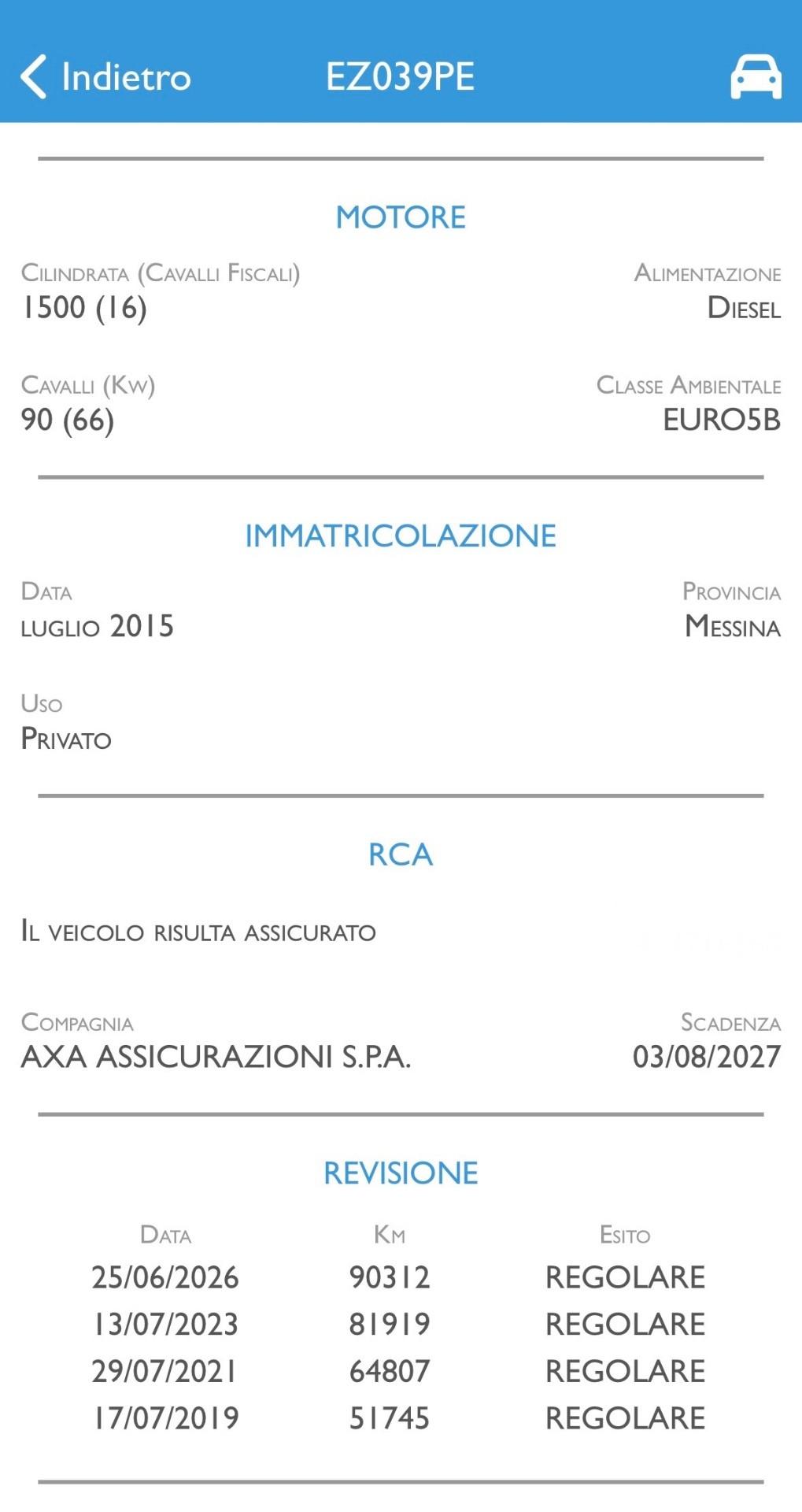Screen dimensions: 802x1512
Task: Tap the car icon in the header
Action: click(756, 77)
